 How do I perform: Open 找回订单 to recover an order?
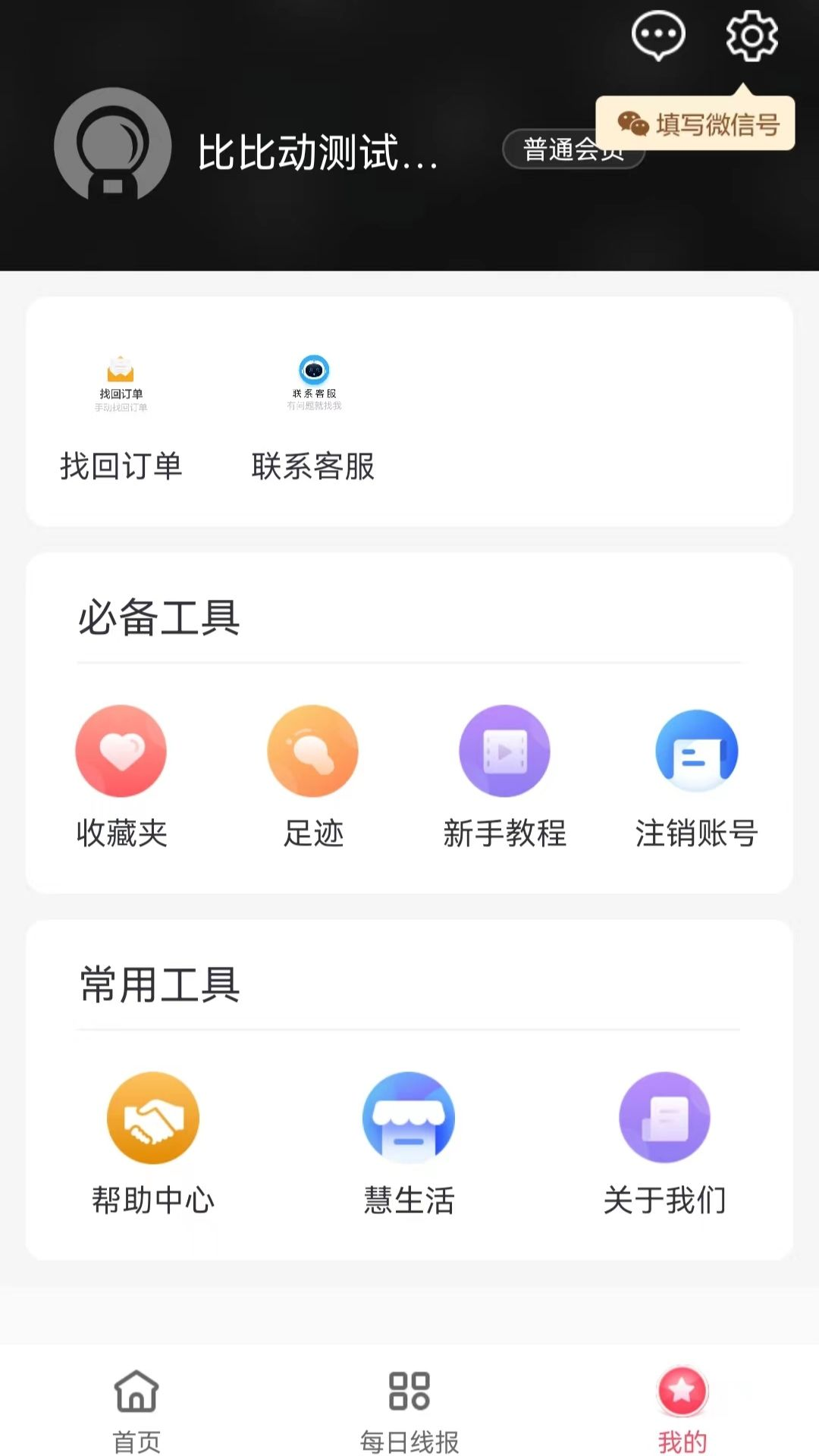pos(121,417)
